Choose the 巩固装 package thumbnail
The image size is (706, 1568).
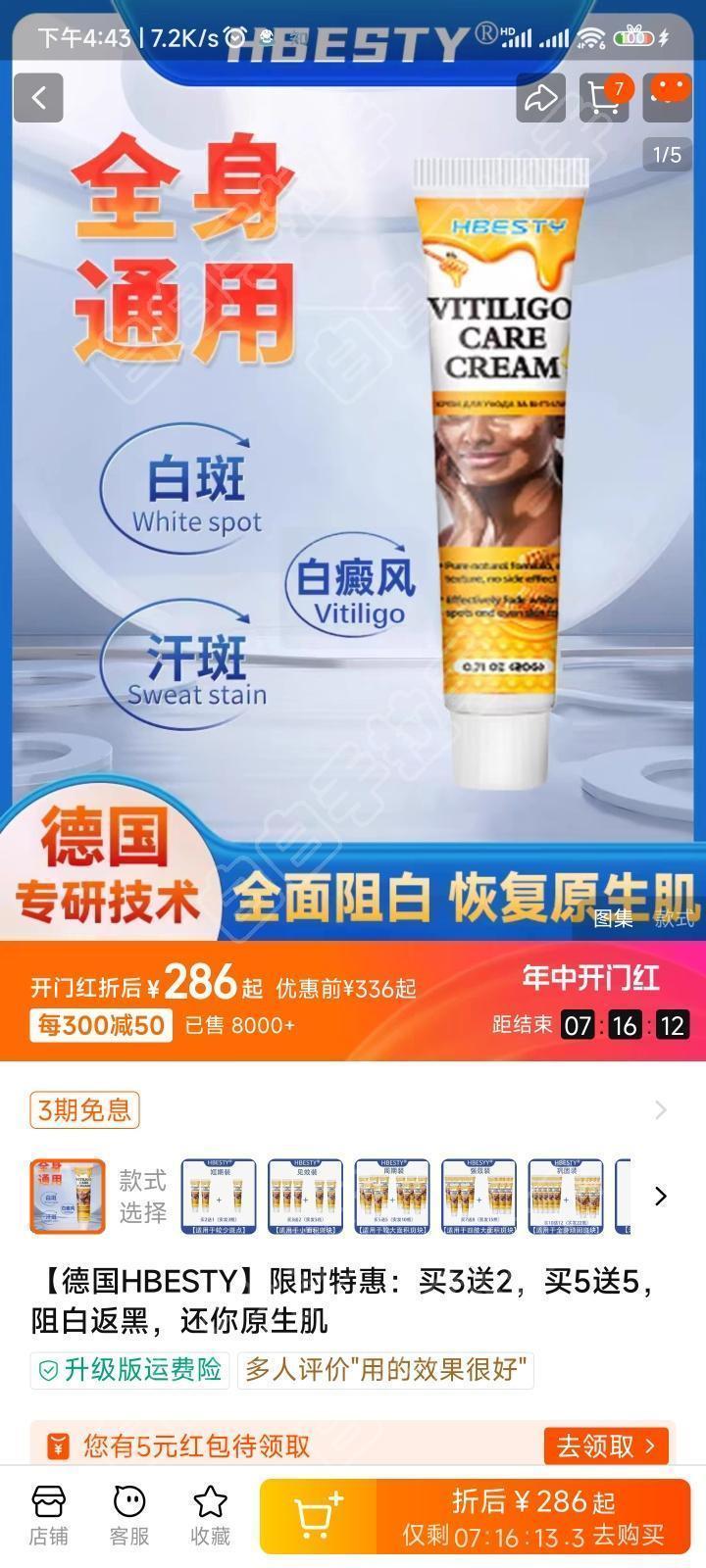click(x=566, y=1196)
